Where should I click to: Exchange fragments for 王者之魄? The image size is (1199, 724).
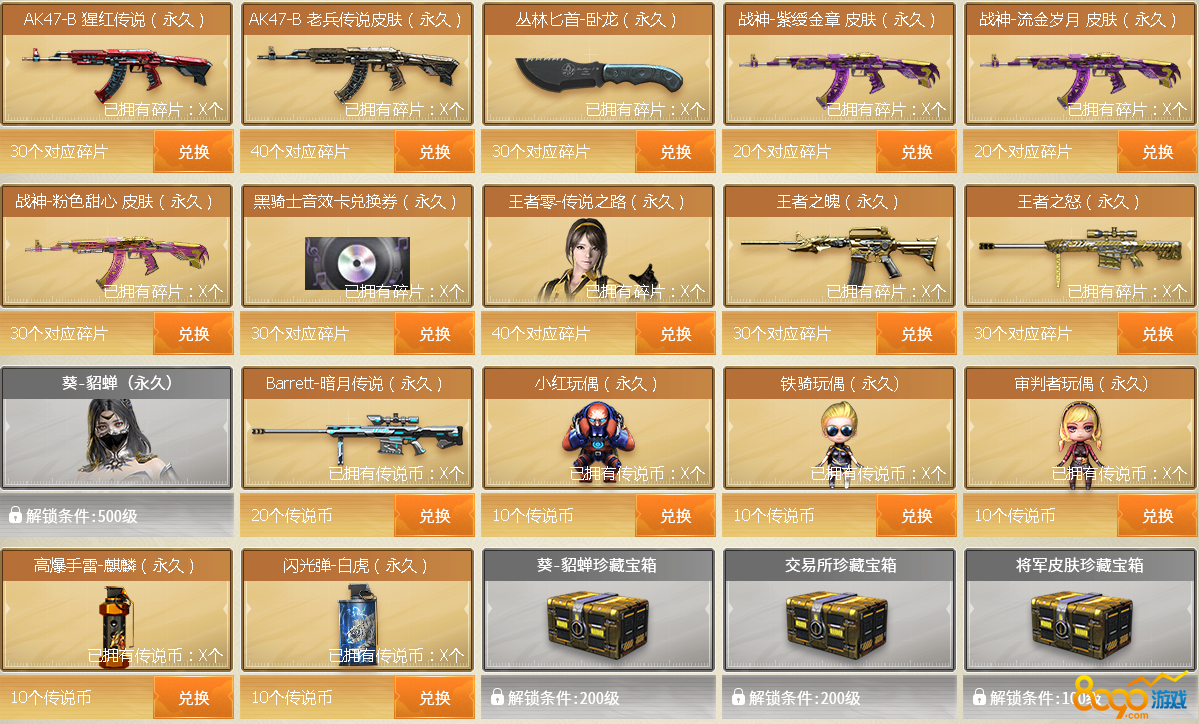(x=916, y=334)
